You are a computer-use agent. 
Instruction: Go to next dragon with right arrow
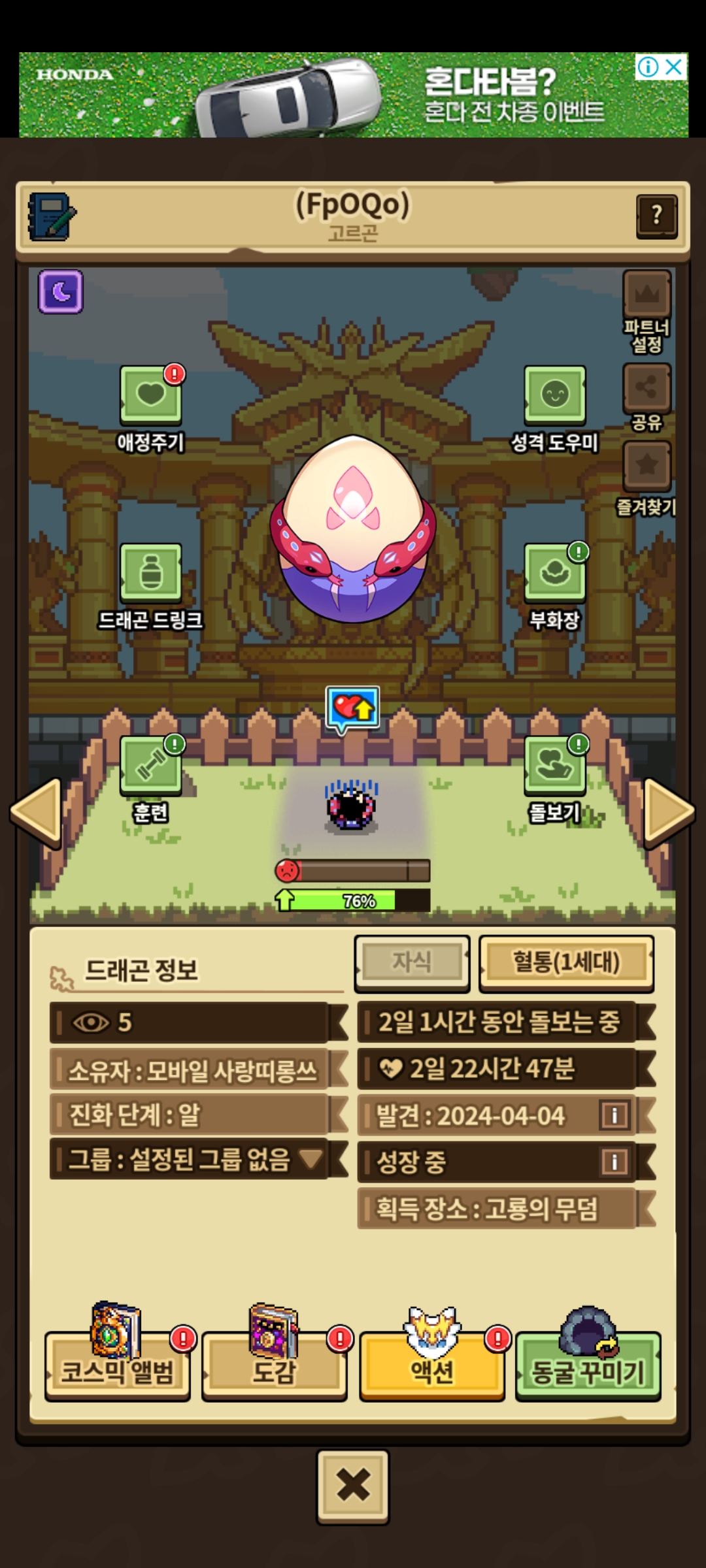pyautogui.click(x=668, y=812)
